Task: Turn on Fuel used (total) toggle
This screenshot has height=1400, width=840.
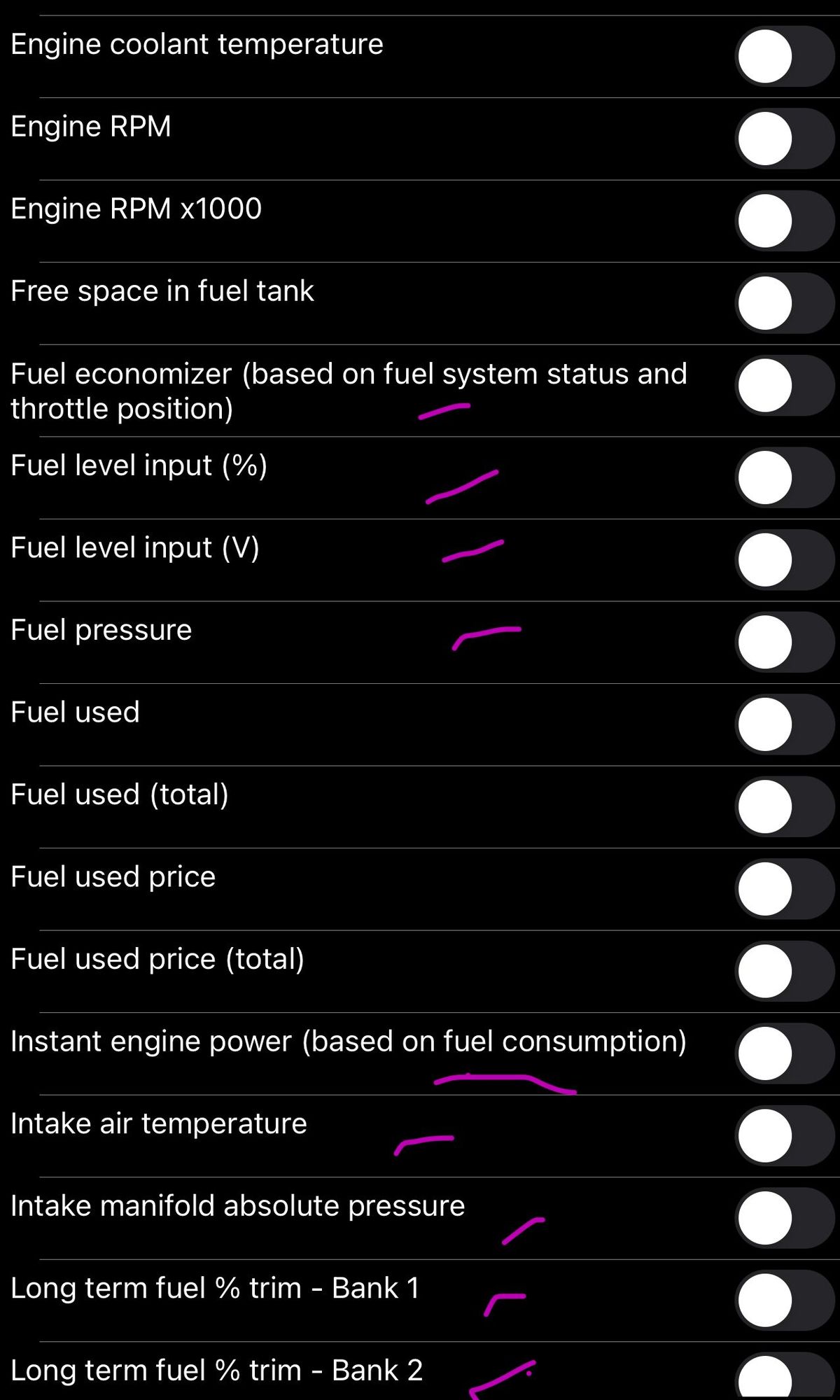Action: pos(784,807)
